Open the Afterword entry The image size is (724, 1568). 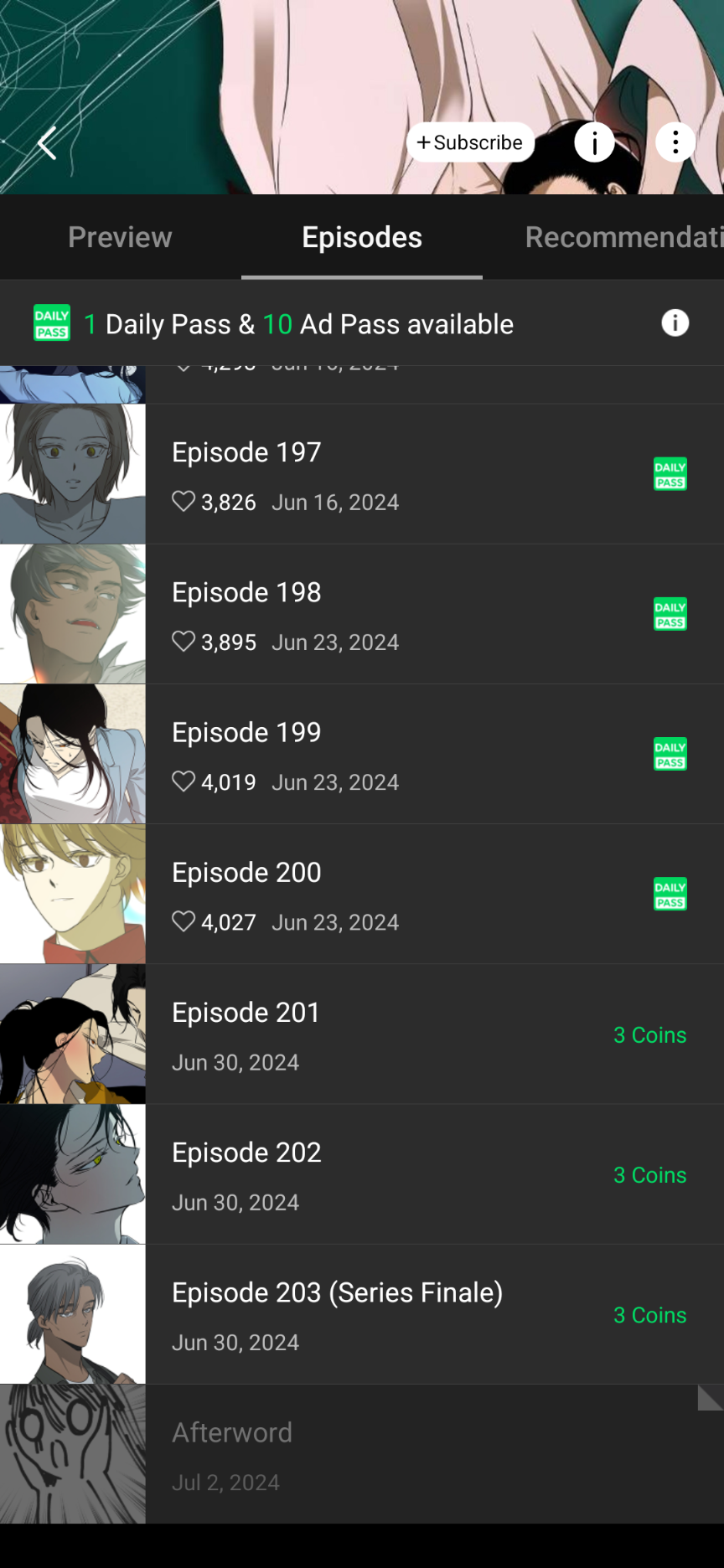(x=362, y=1454)
